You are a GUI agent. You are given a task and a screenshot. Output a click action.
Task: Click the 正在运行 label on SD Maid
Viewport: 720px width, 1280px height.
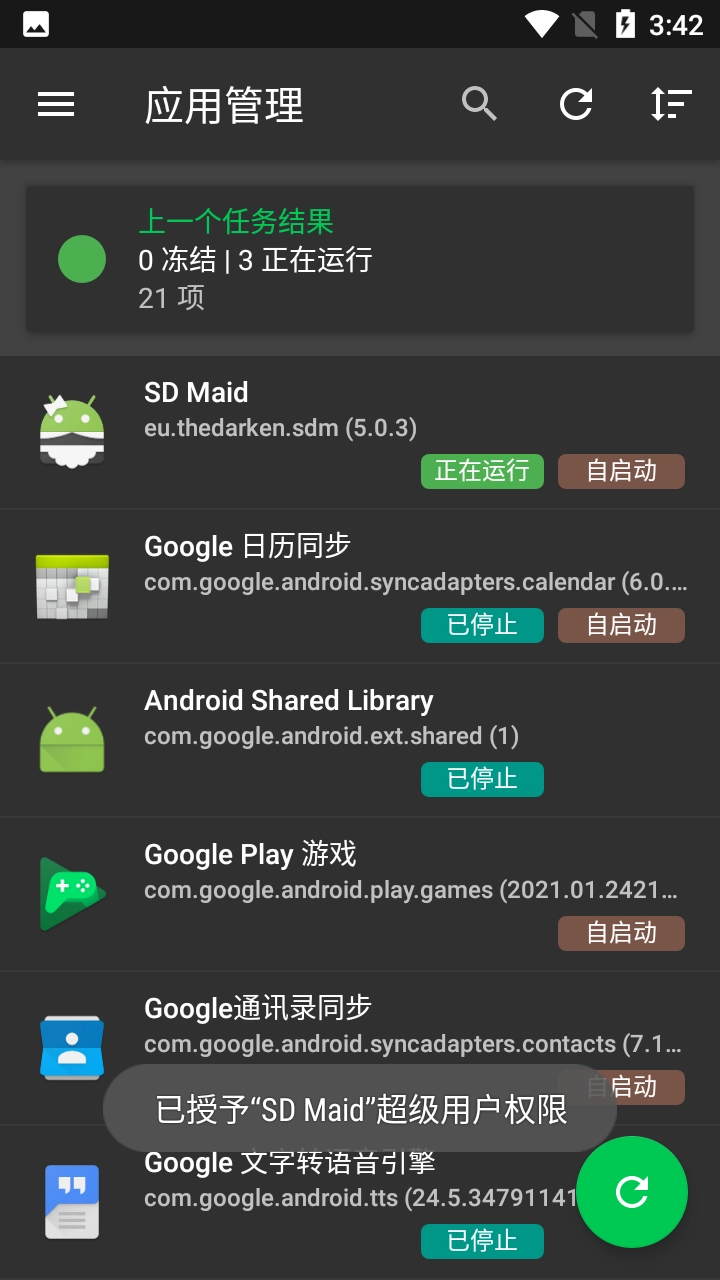[482, 471]
